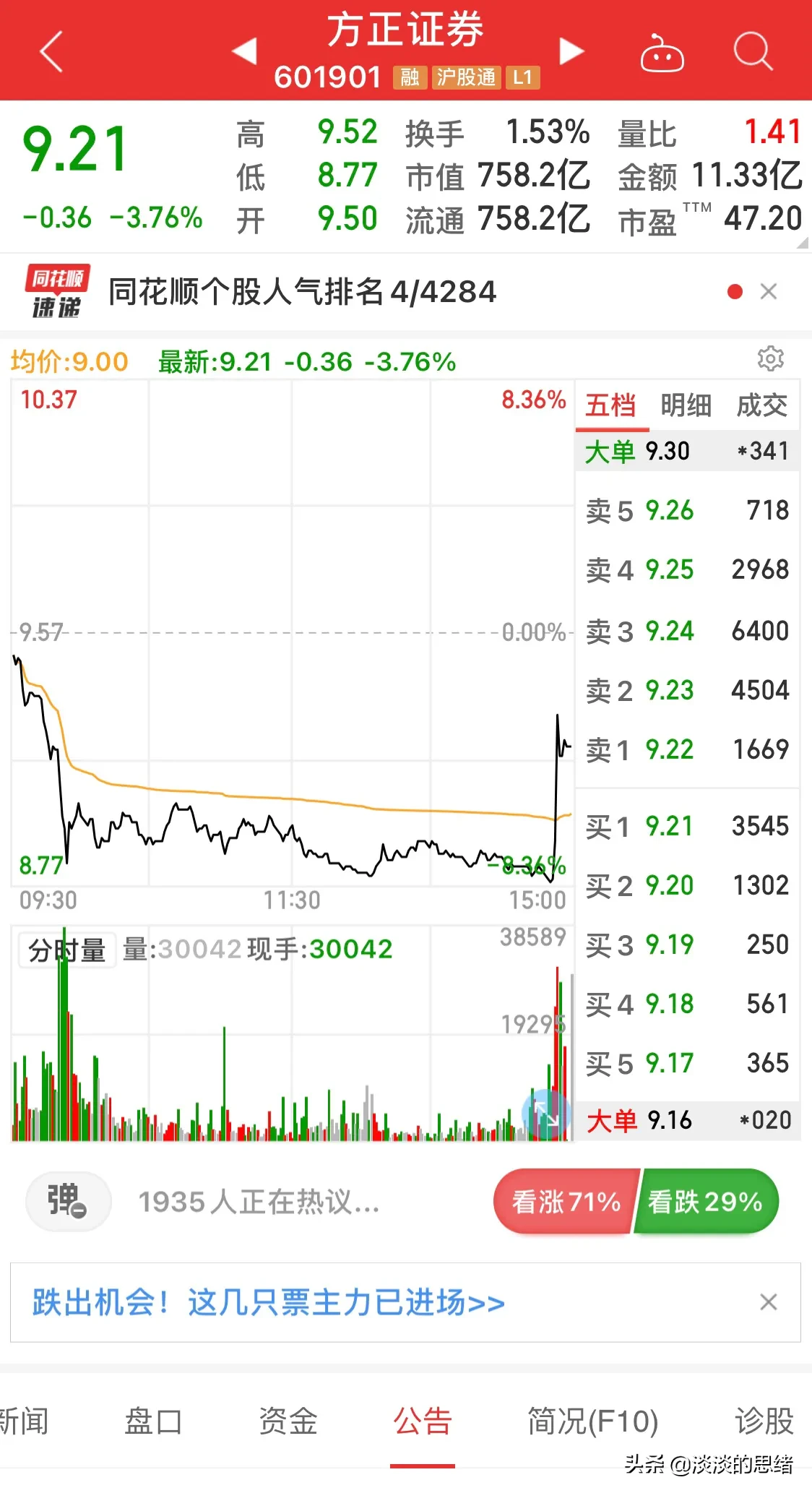Open stock search magnifier
812x1493 pixels.
click(753, 51)
